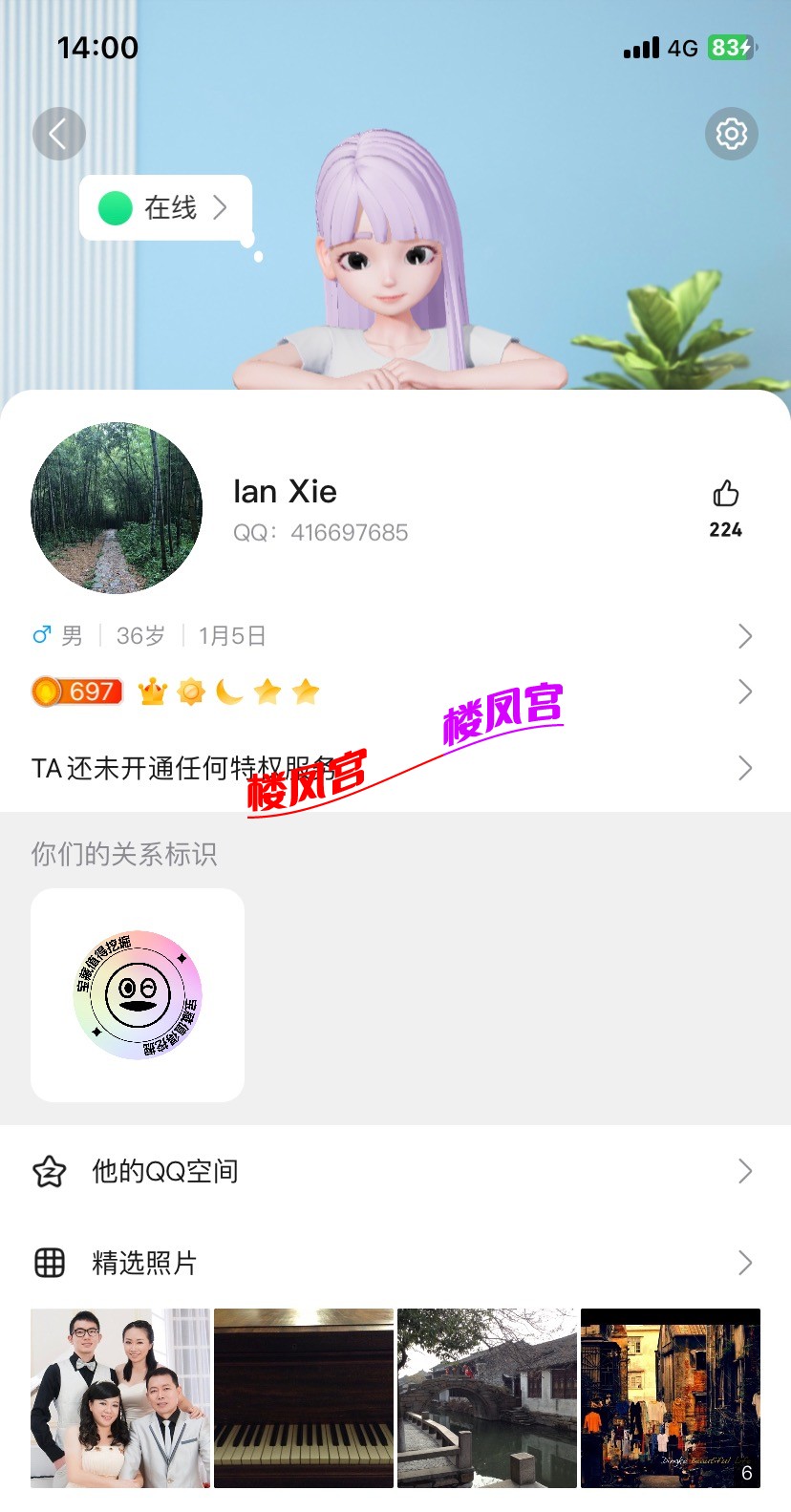Open the gender, age and birthday details row
The height and width of the screenshot is (1512, 791).
click(392, 636)
